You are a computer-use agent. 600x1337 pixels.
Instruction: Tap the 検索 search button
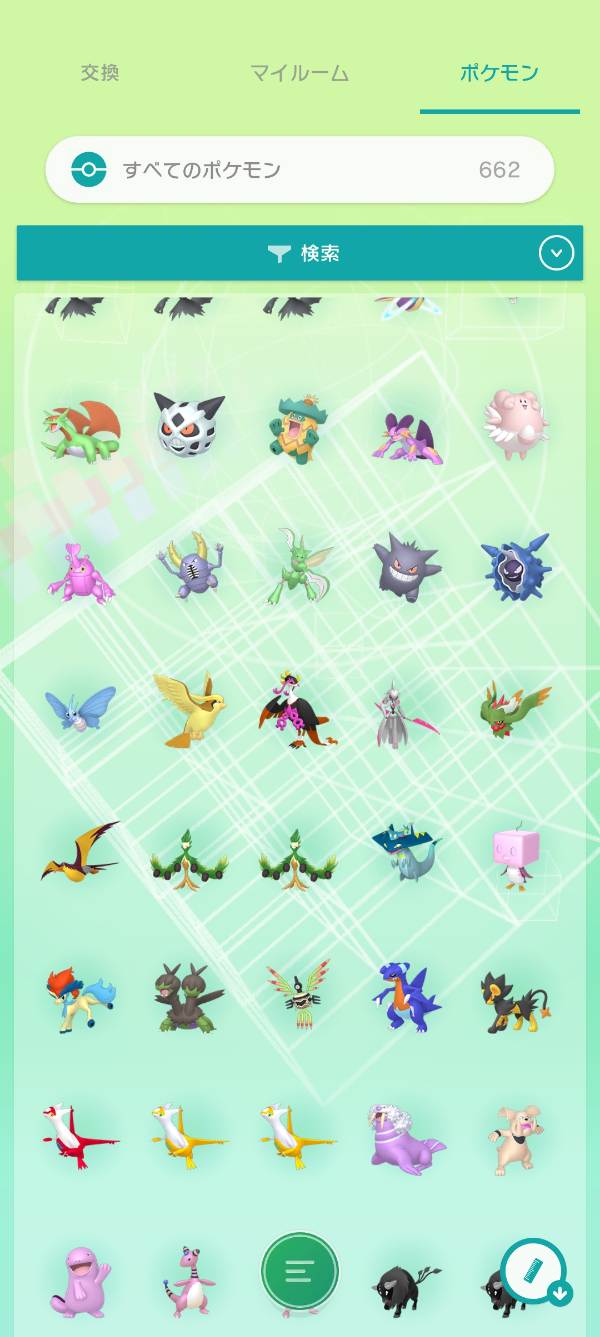[300, 253]
